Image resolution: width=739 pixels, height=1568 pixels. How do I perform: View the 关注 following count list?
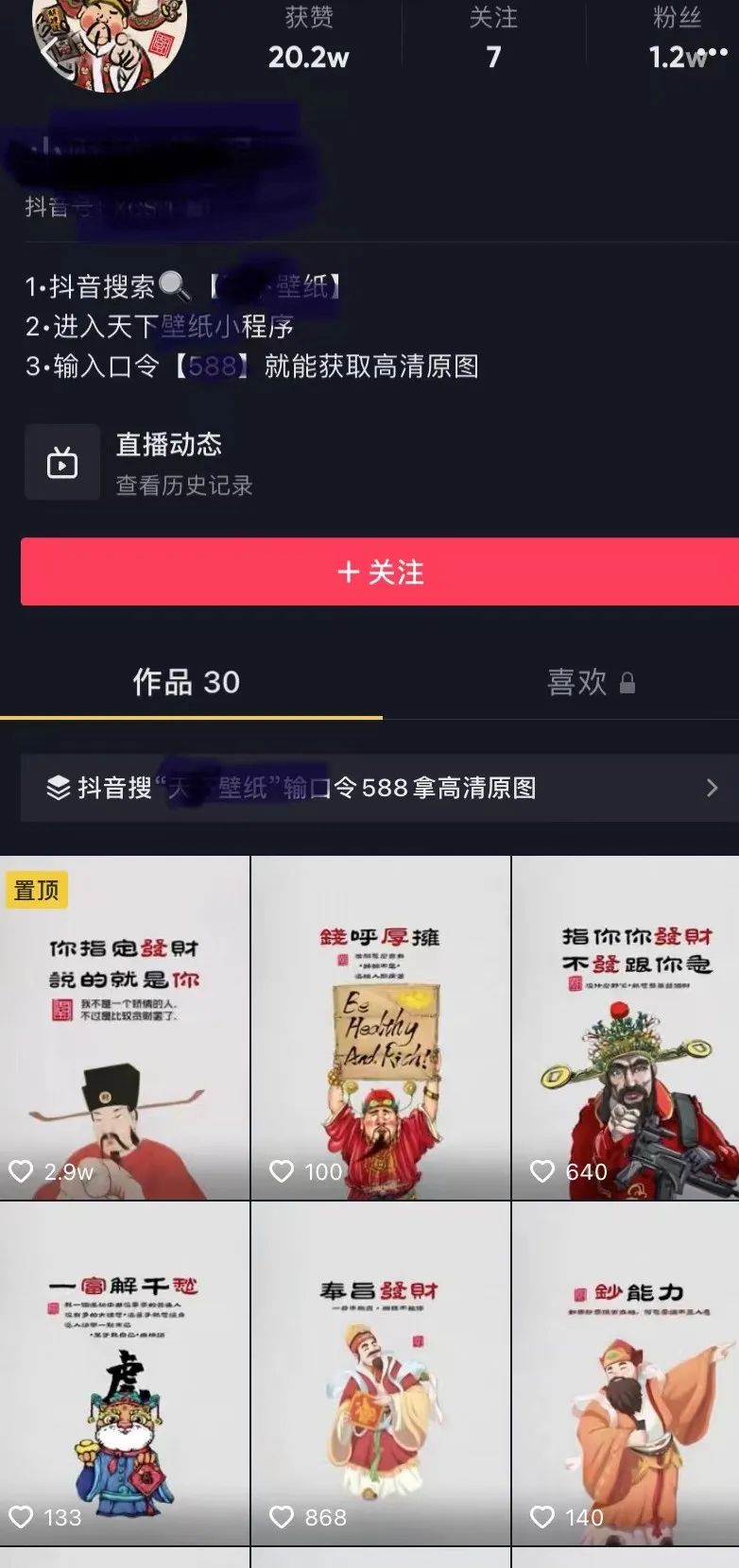[493, 40]
